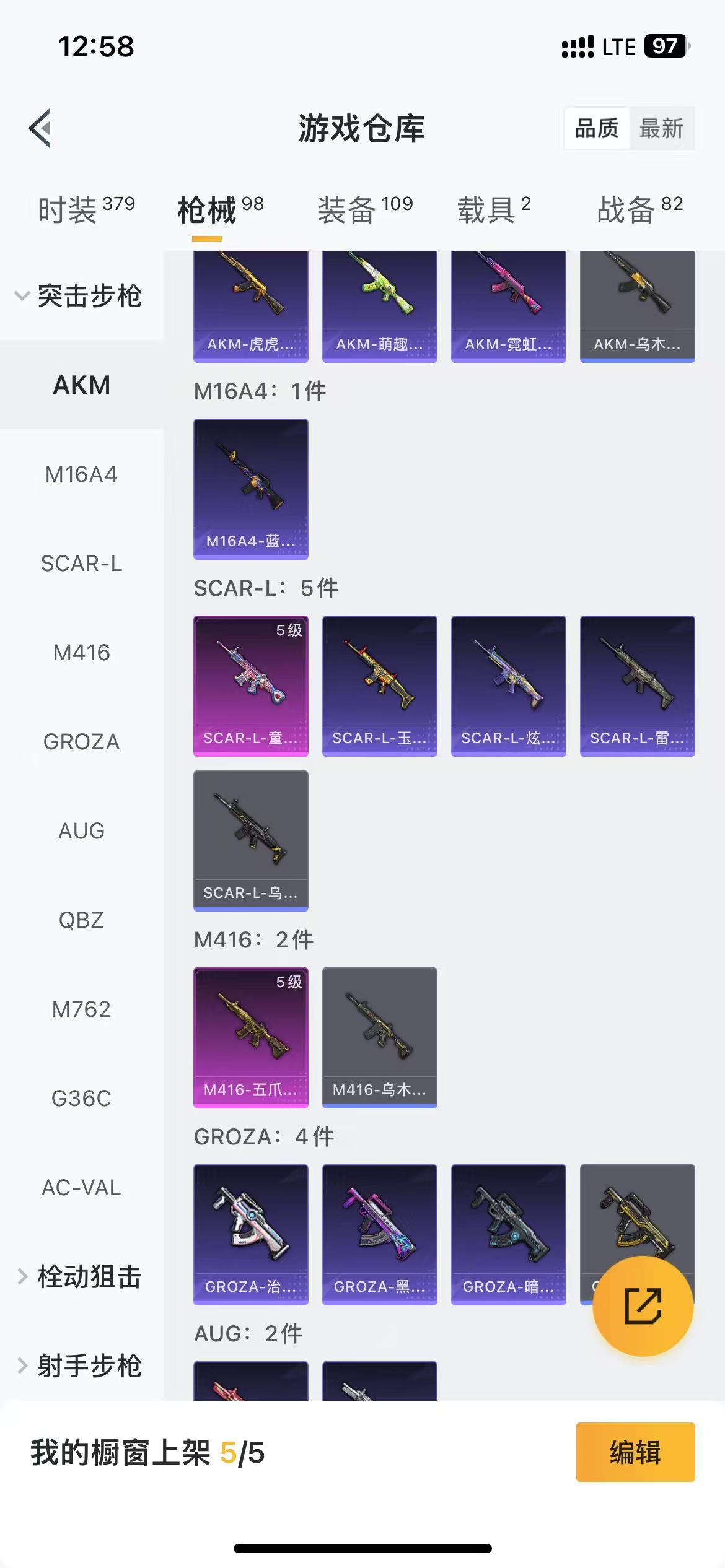Open the M16A4-蓝 skin card
The width and height of the screenshot is (725, 1568).
pyautogui.click(x=250, y=489)
